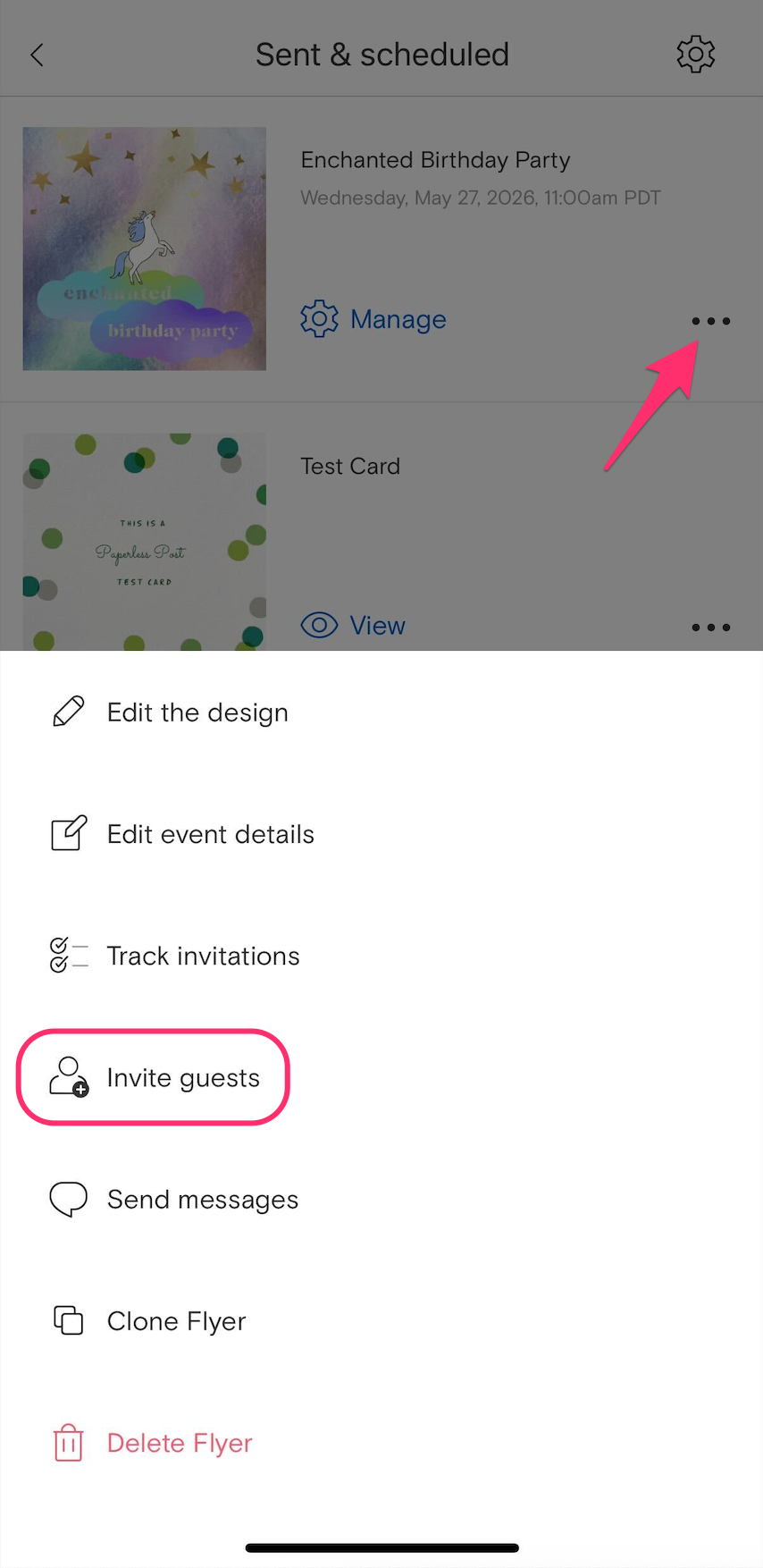Choose Clone Flyer

[x=176, y=1320]
